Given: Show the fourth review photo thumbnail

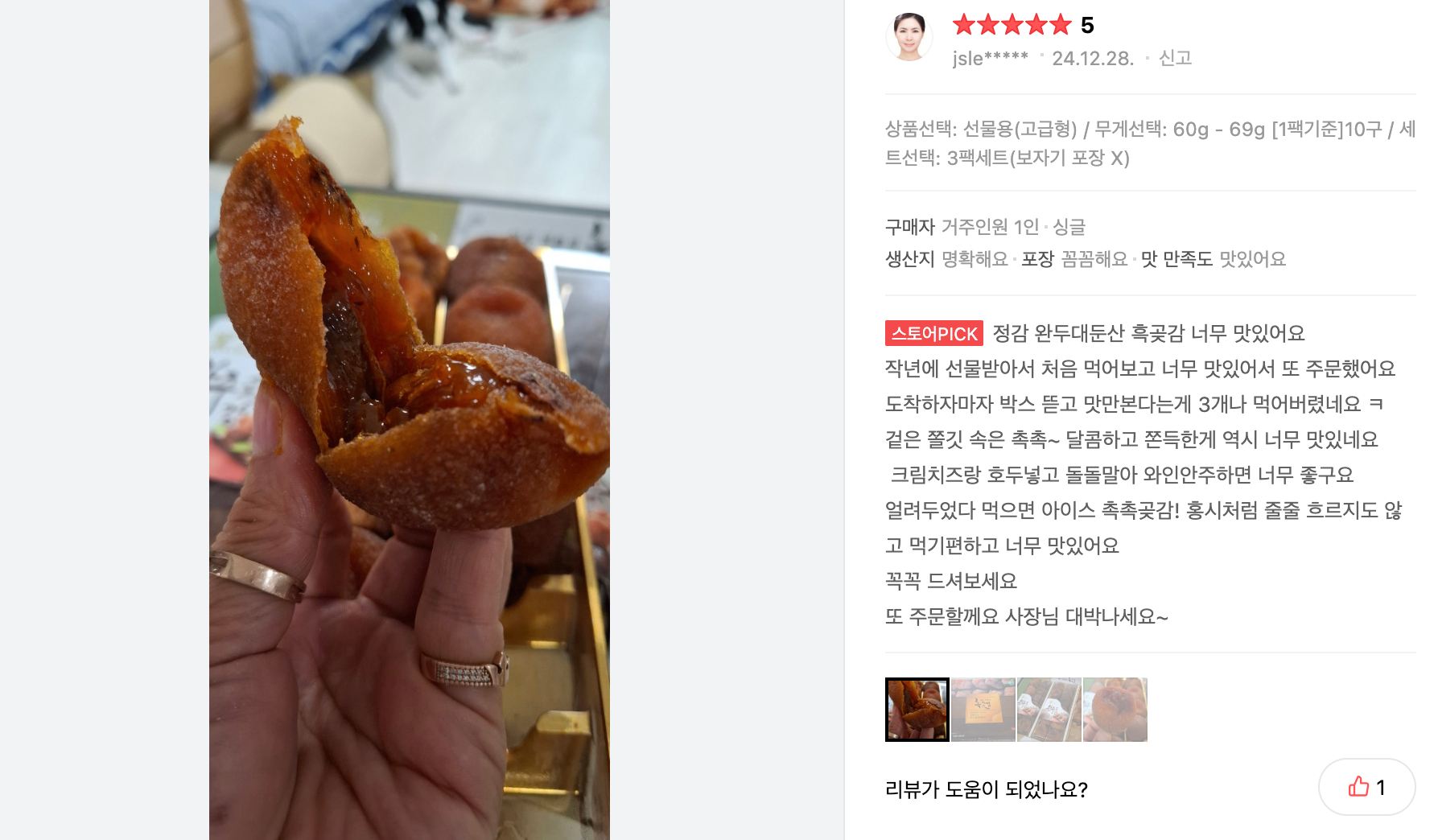Looking at the screenshot, I should pos(1115,709).
